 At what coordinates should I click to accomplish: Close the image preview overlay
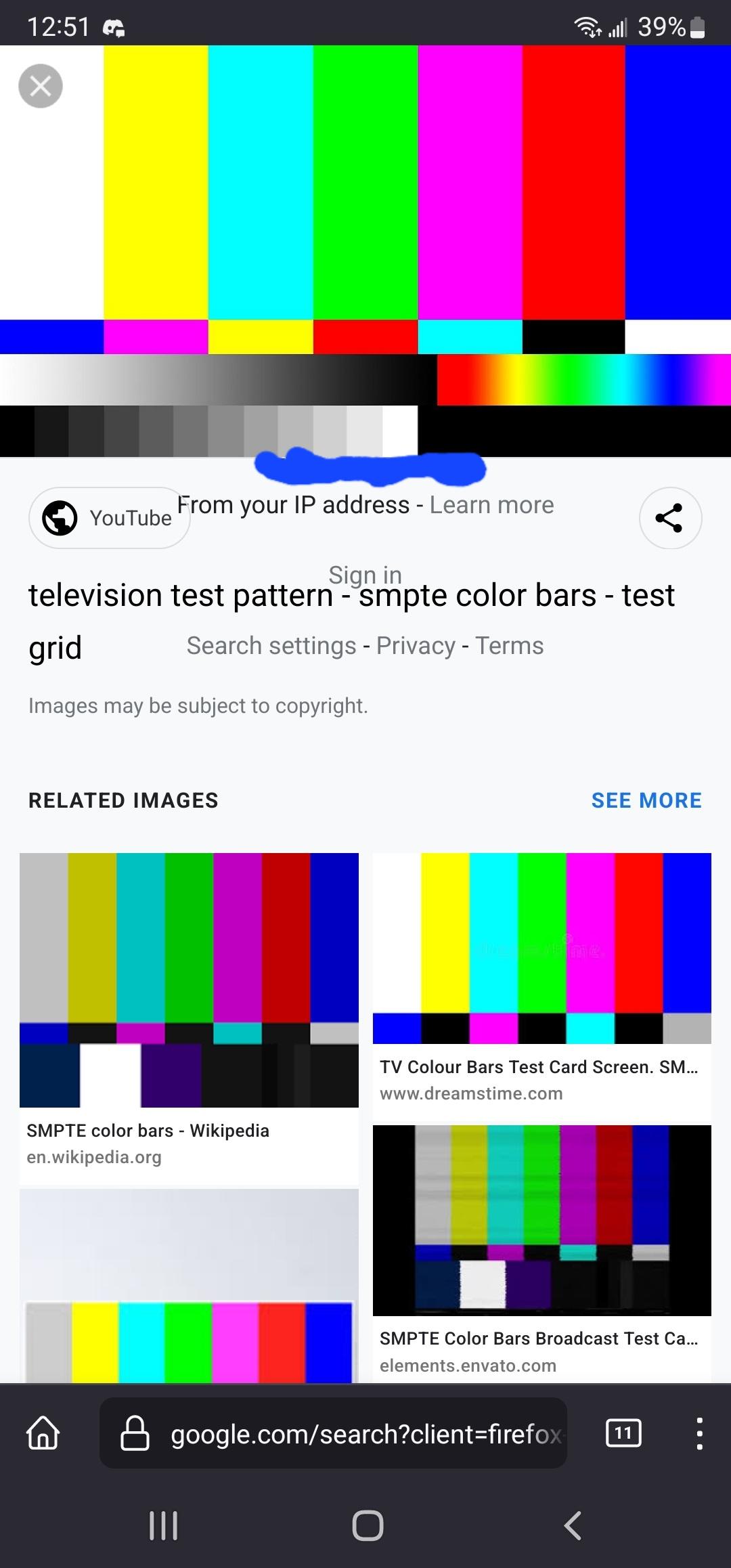pyautogui.click(x=42, y=86)
